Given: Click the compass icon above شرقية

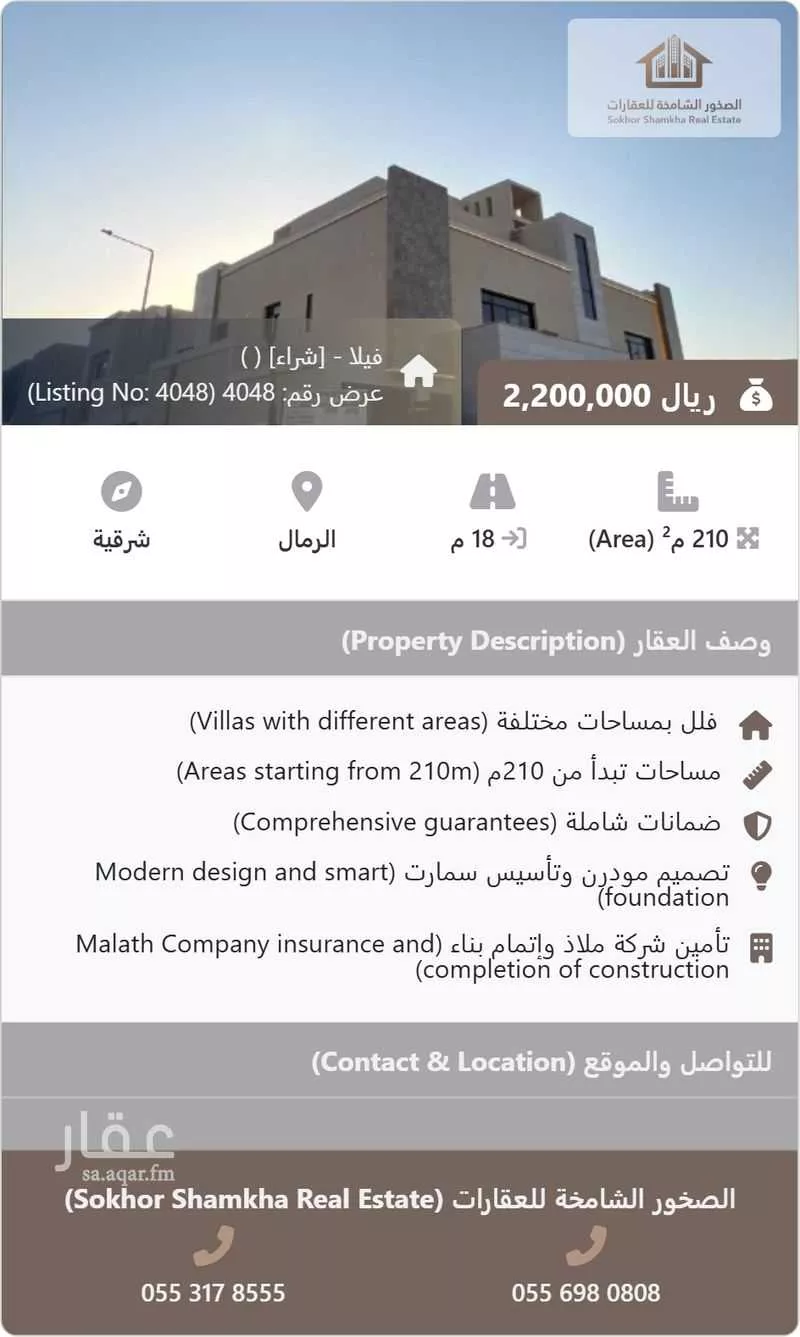Looking at the screenshot, I should (119, 492).
